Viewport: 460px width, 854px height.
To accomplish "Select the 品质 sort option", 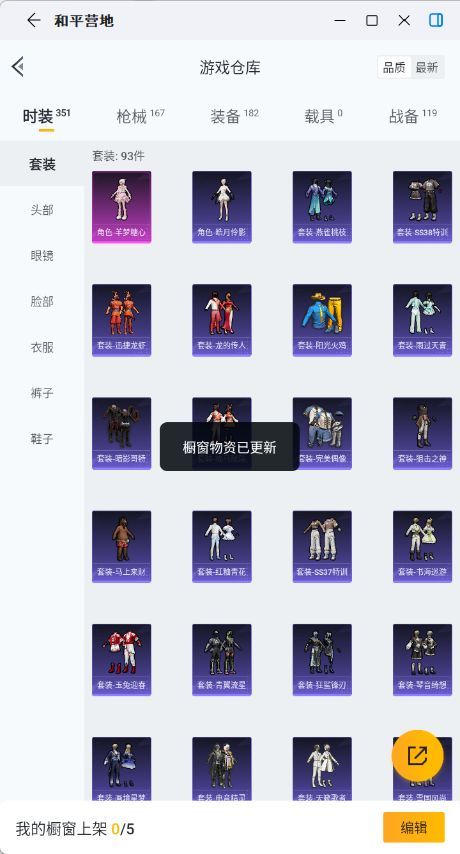I will point(394,67).
